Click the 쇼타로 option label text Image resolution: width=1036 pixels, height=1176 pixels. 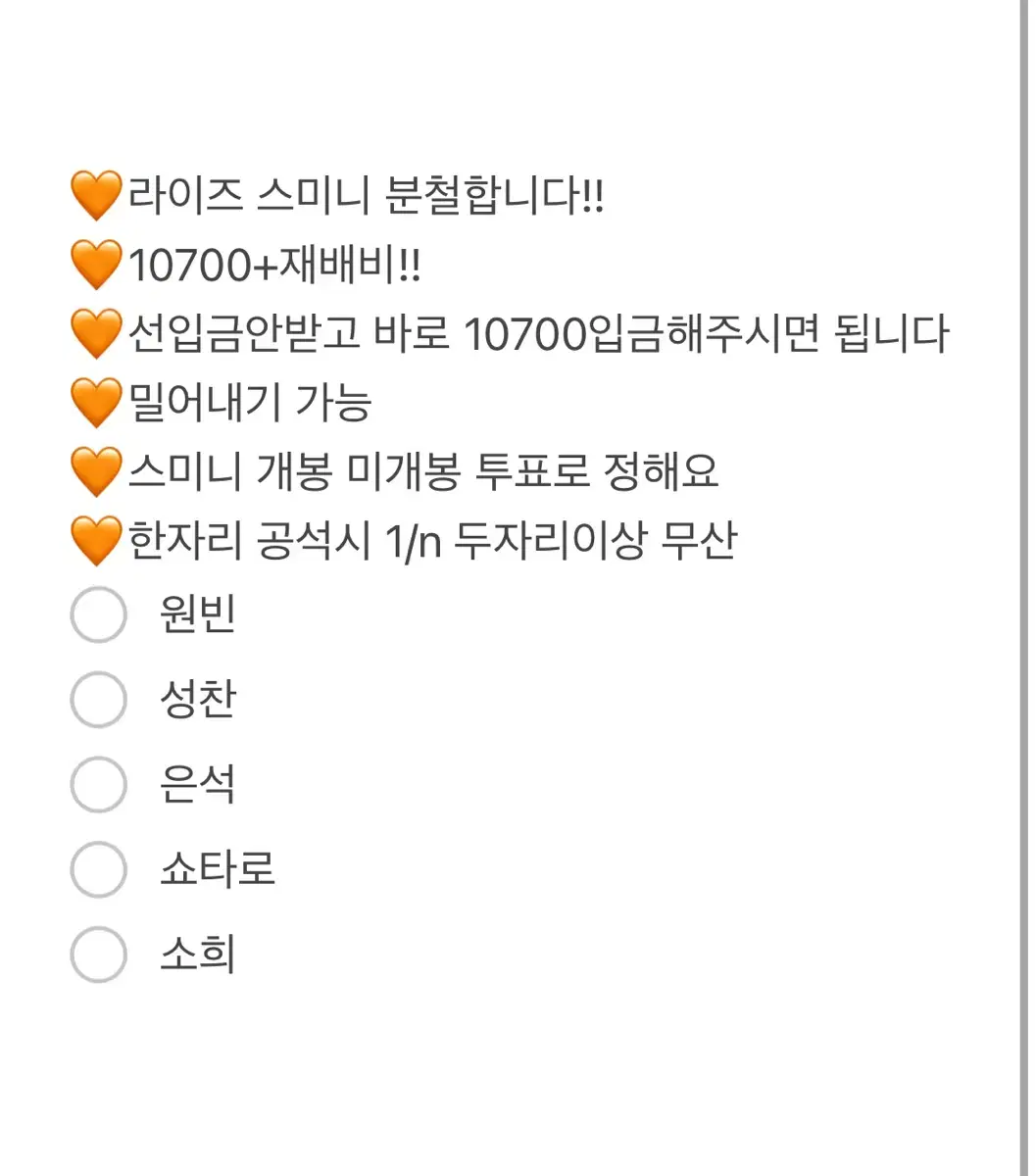tap(218, 866)
